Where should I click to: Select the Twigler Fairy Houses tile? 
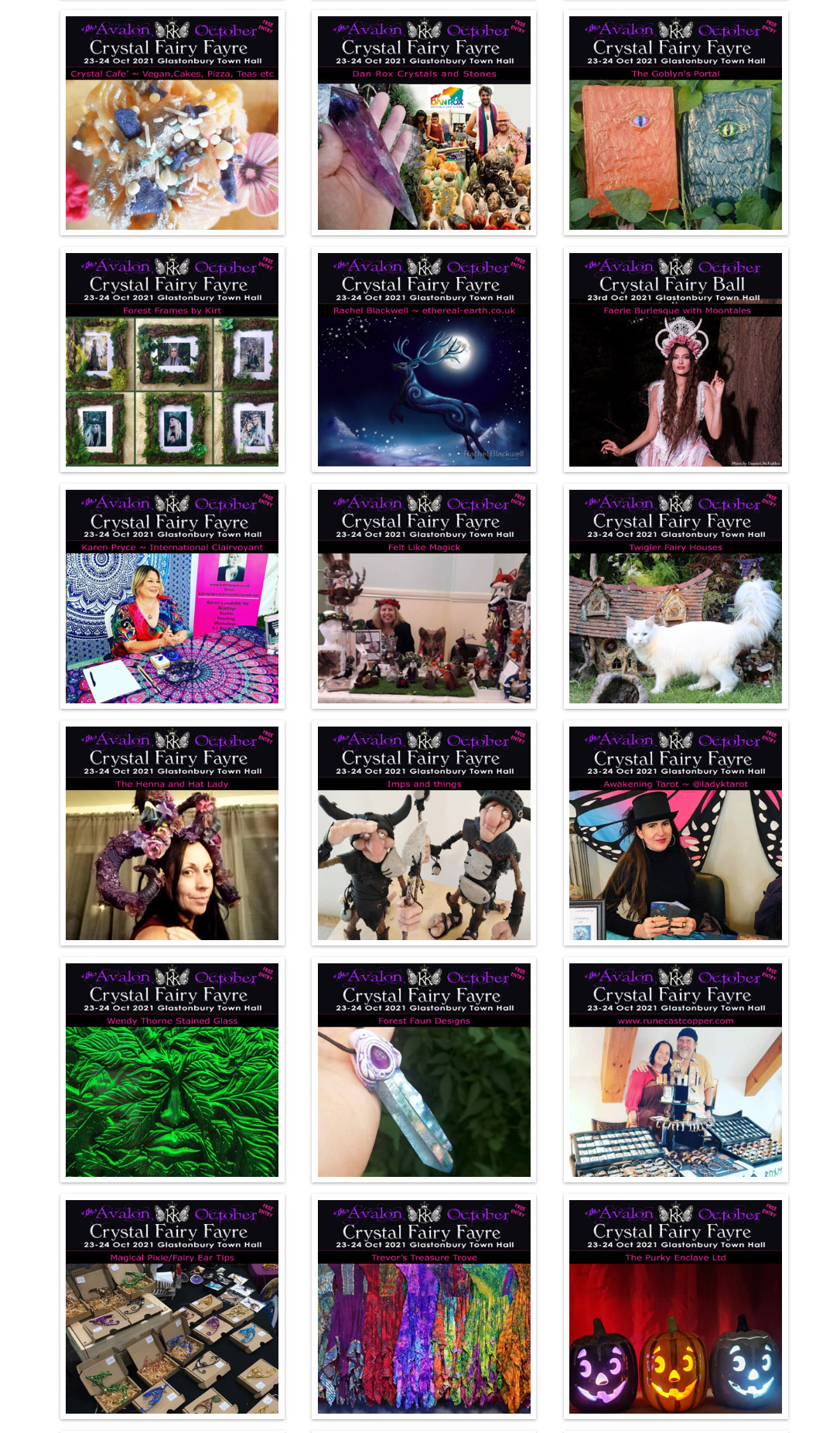pyautogui.click(x=675, y=597)
